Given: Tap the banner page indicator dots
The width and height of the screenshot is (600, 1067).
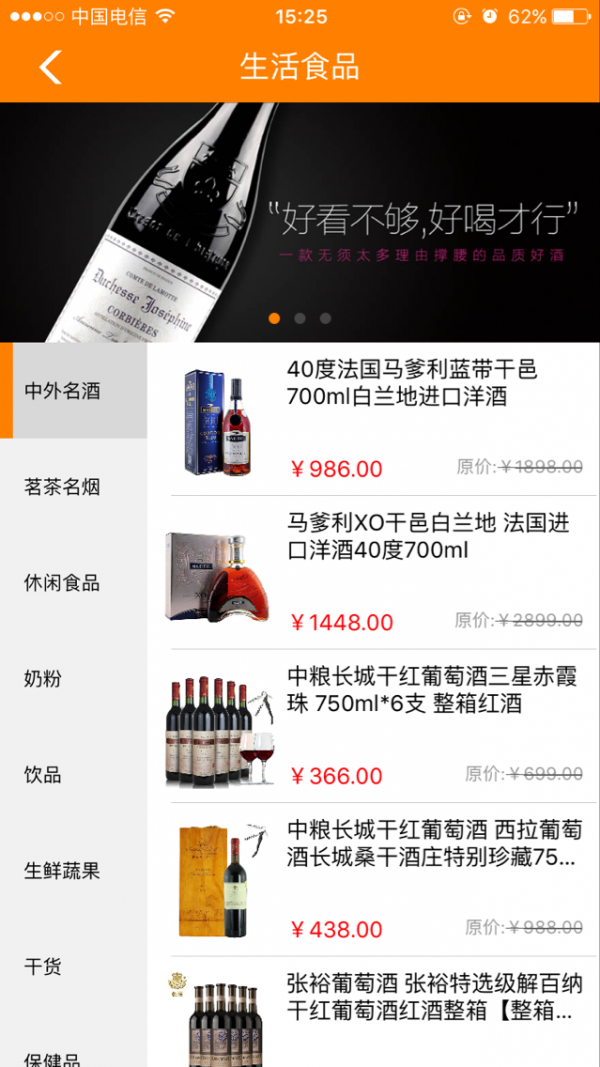Looking at the screenshot, I should [x=300, y=319].
